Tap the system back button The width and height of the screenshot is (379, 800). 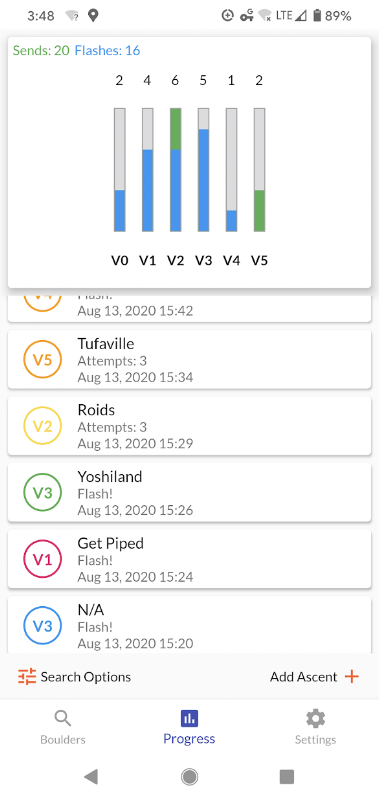pos(91,777)
